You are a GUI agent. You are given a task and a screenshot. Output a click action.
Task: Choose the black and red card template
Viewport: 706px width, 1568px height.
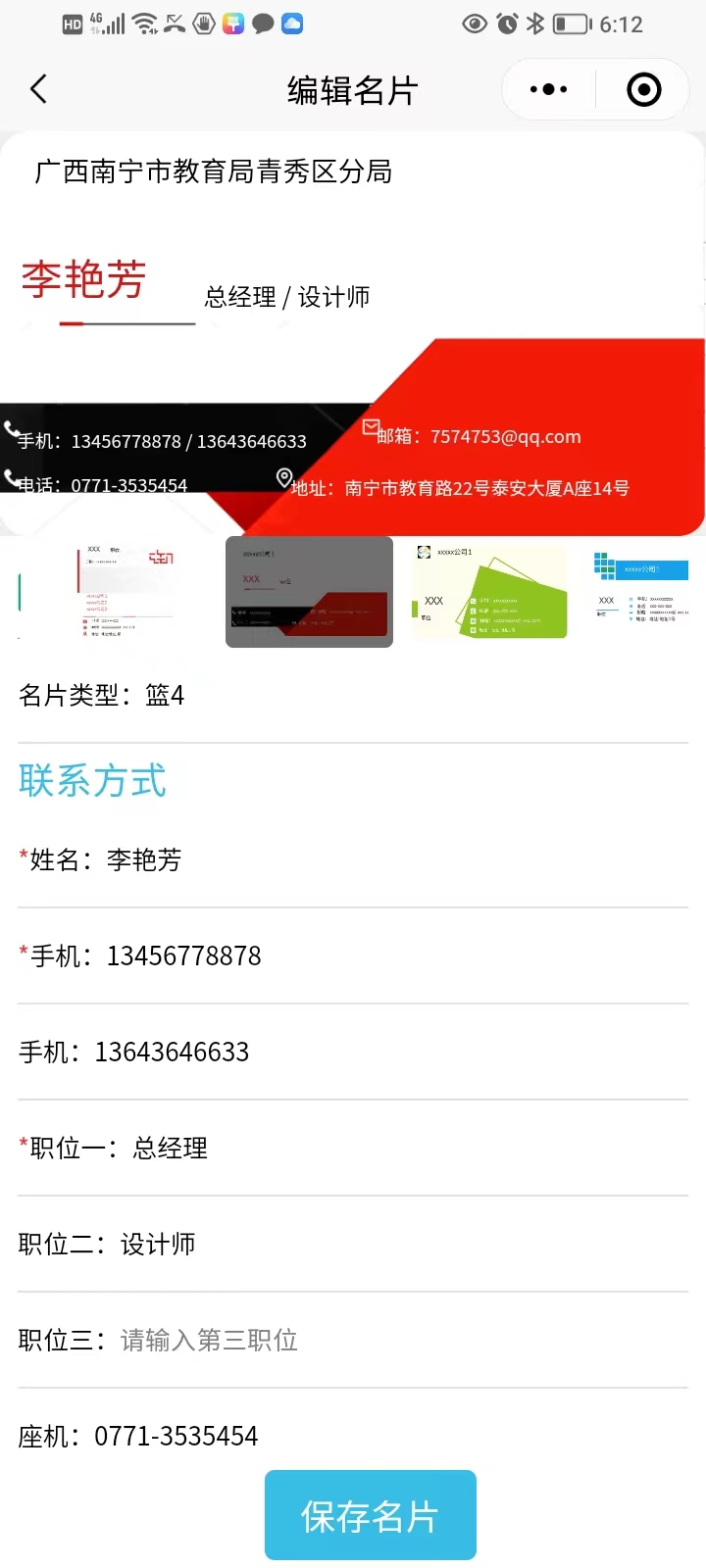click(x=309, y=592)
